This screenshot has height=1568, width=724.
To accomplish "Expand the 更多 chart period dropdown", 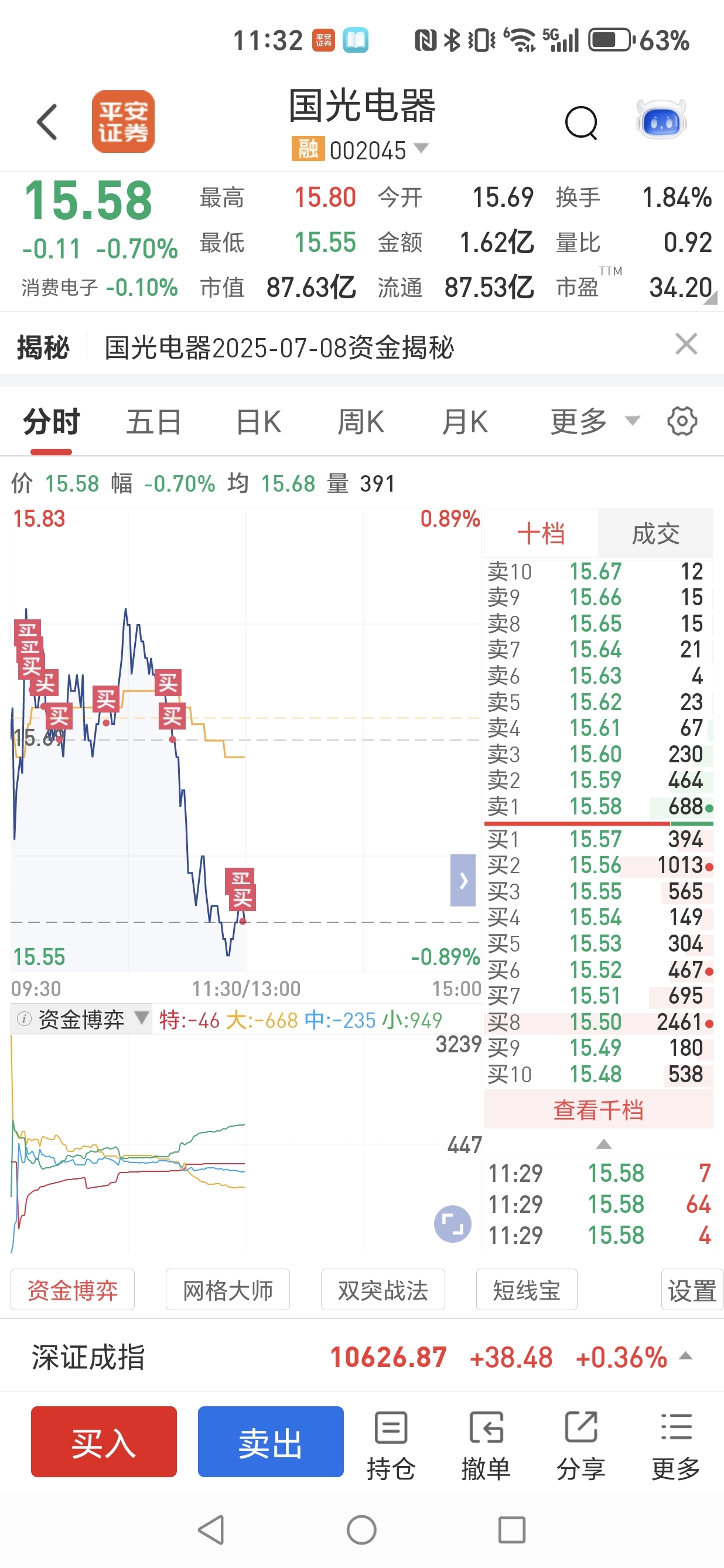I will (x=595, y=422).
